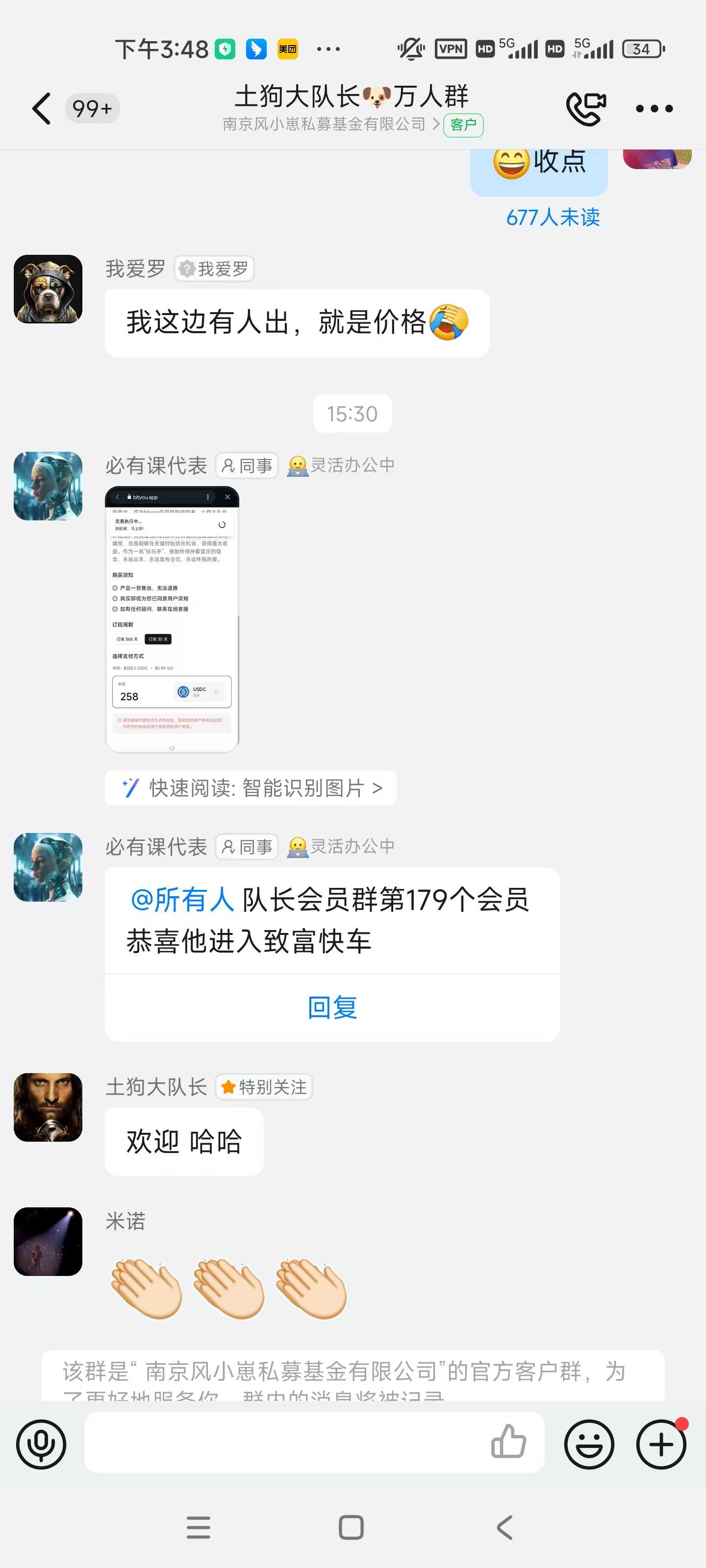The width and height of the screenshot is (706, 1568).
Task: Open 土狗大队长's profile avatar
Action: pyautogui.click(x=48, y=1107)
